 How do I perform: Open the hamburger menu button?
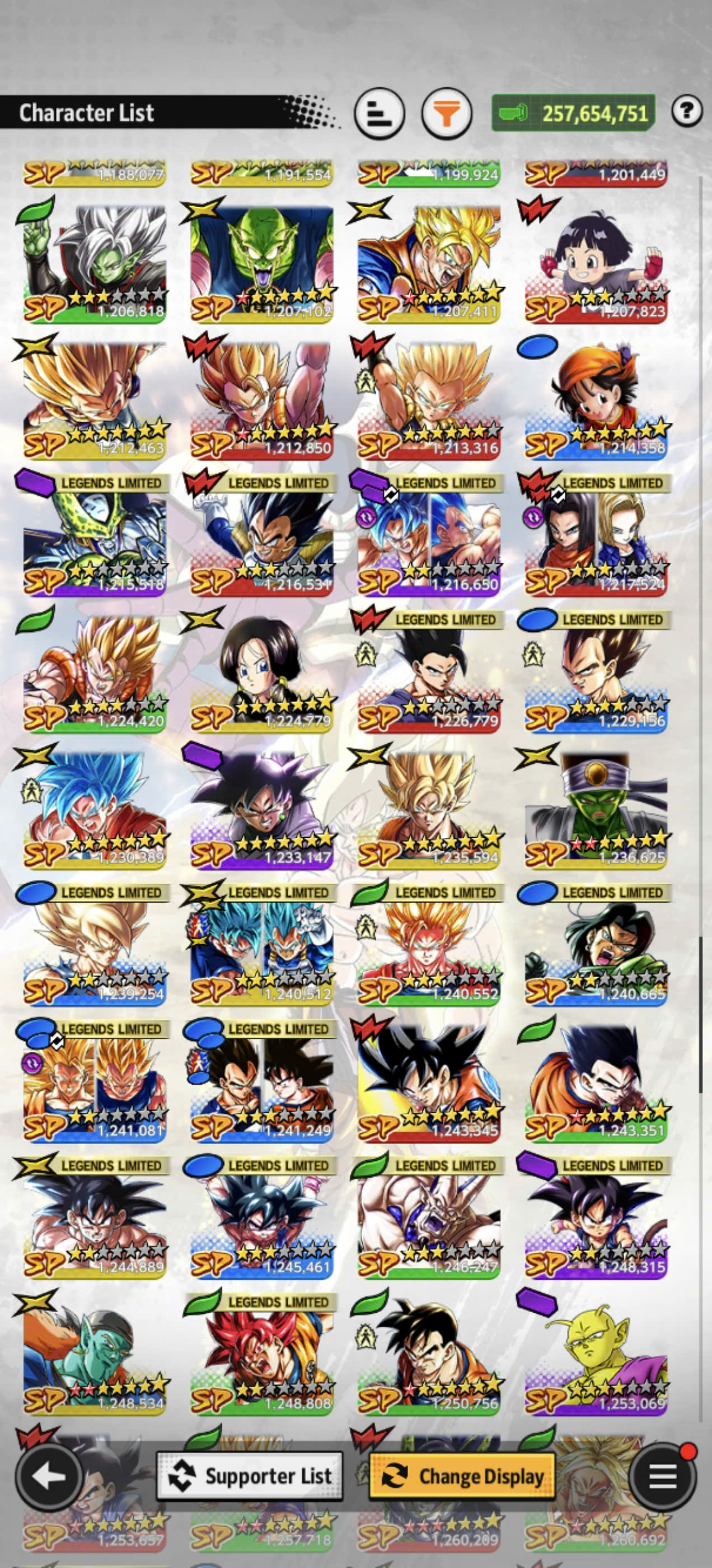(663, 1476)
